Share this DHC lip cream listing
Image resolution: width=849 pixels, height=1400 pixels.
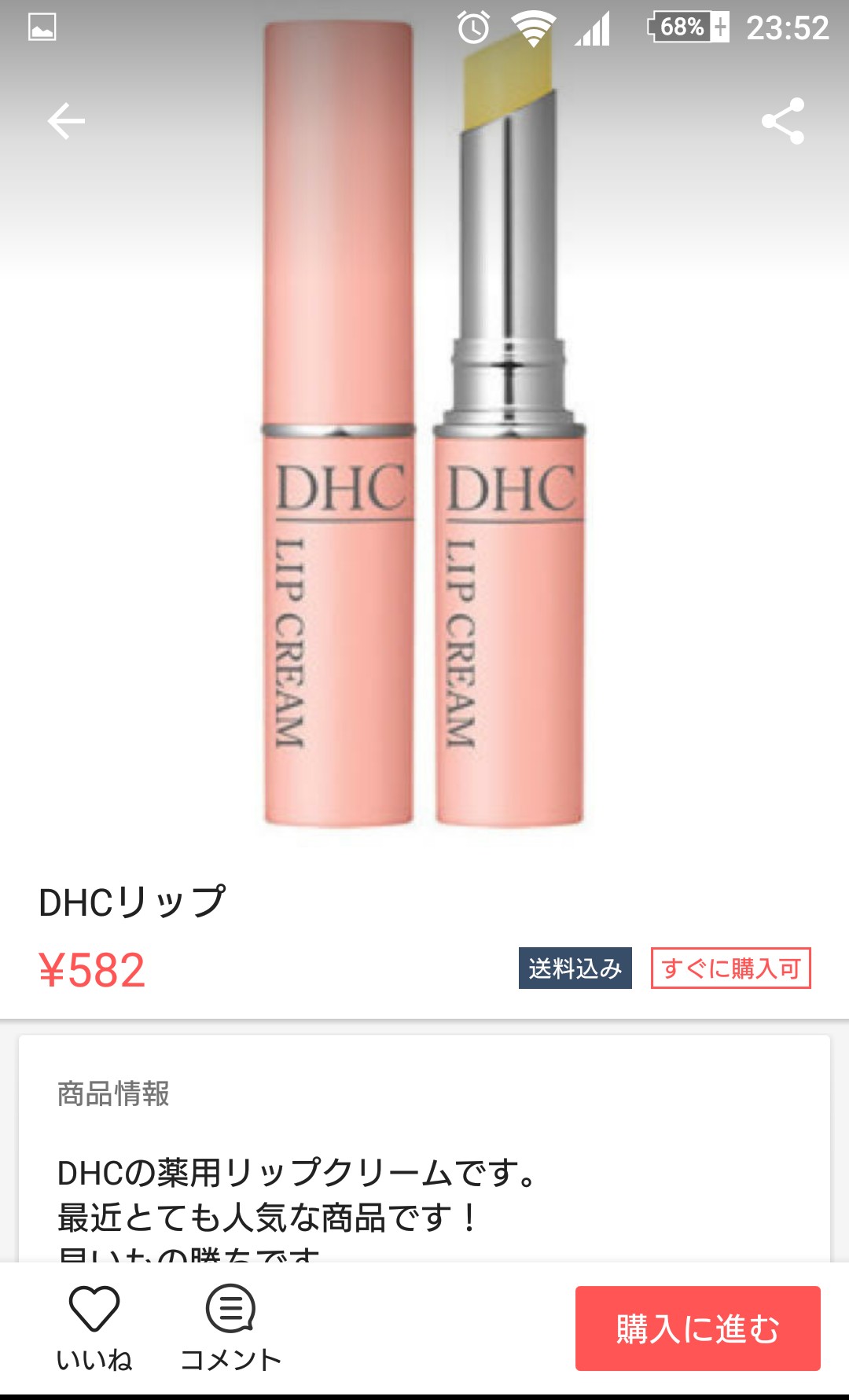coord(783,121)
